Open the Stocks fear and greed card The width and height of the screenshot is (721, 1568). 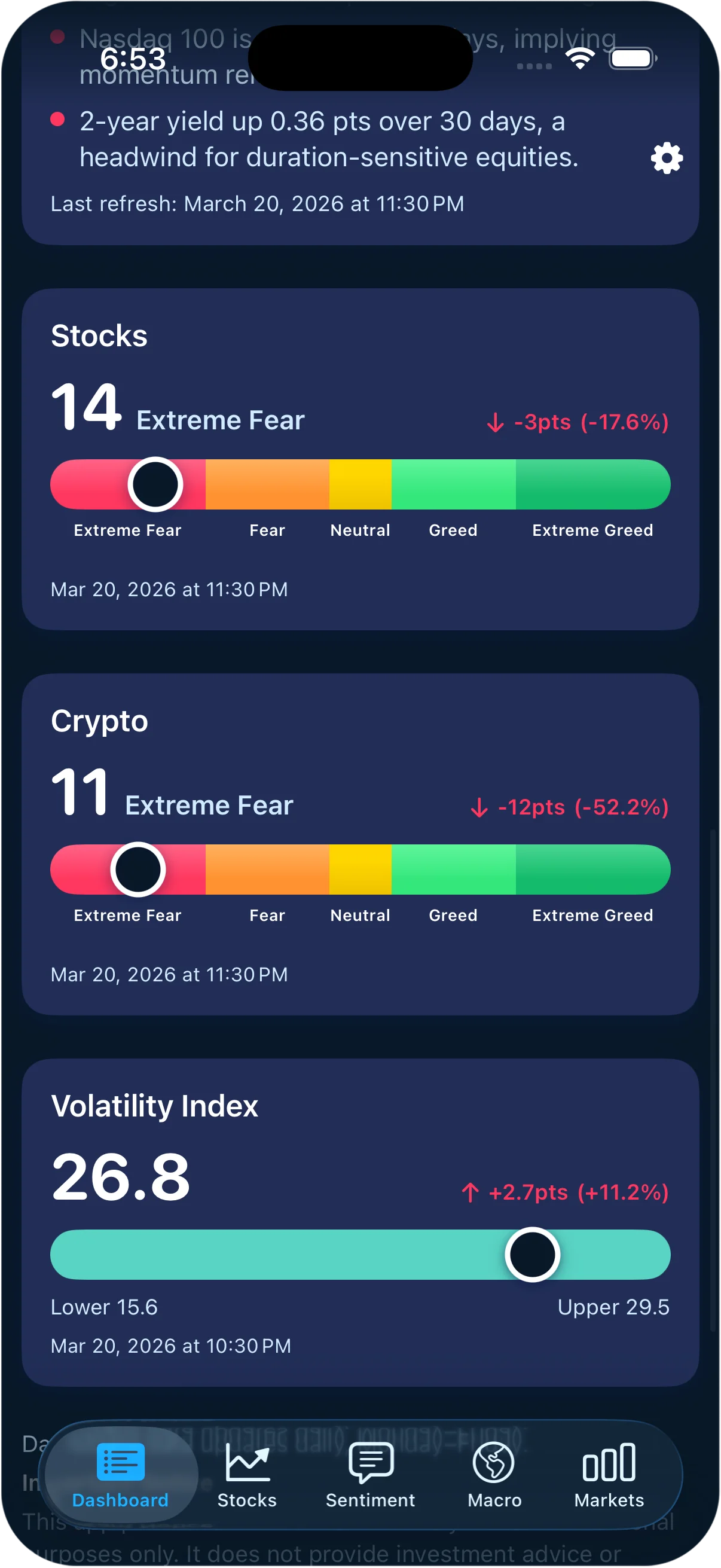coord(360,459)
